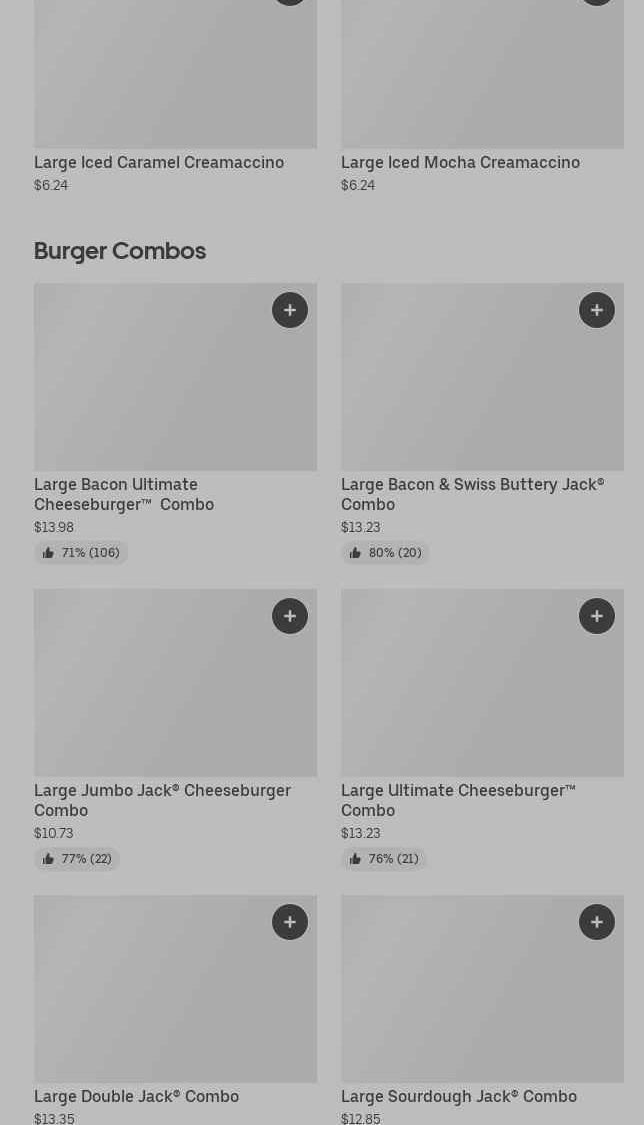Add Large Ultimate Cheeseburger Combo to cart
Screen dimensions: 644x1125
click(x=597, y=616)
